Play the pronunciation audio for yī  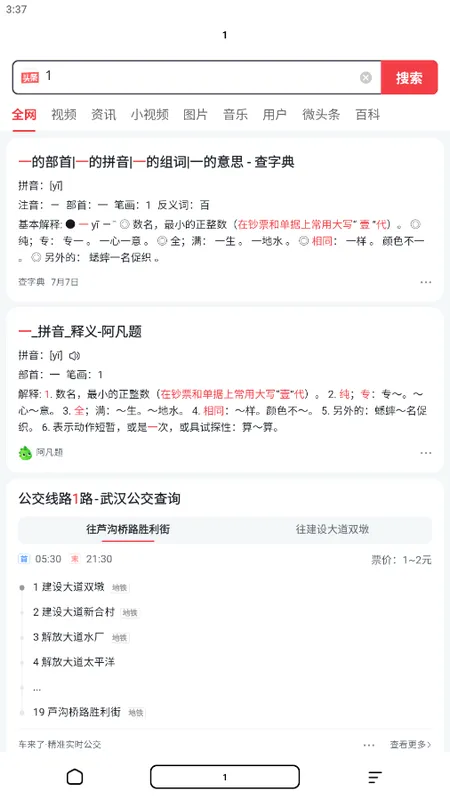coord(75,356)
